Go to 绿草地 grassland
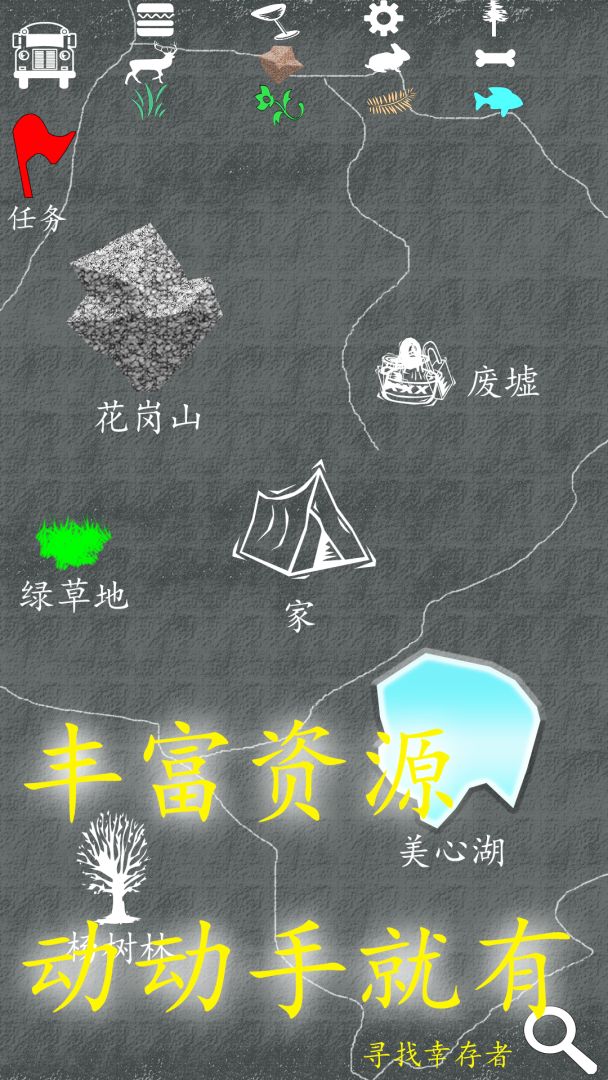The width and height of the screenshot is (608, 1080). [x=73, y=543]
